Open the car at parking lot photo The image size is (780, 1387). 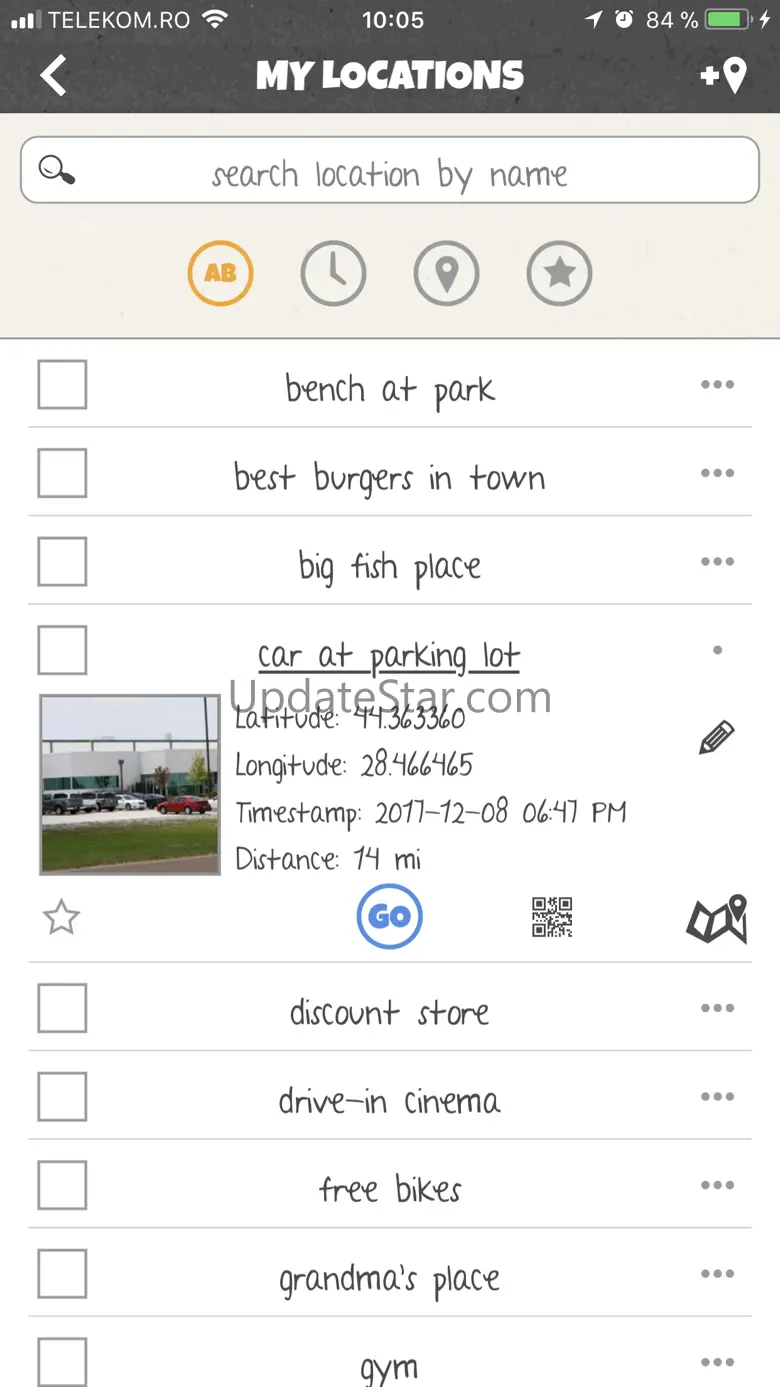[x=129, y=785]
